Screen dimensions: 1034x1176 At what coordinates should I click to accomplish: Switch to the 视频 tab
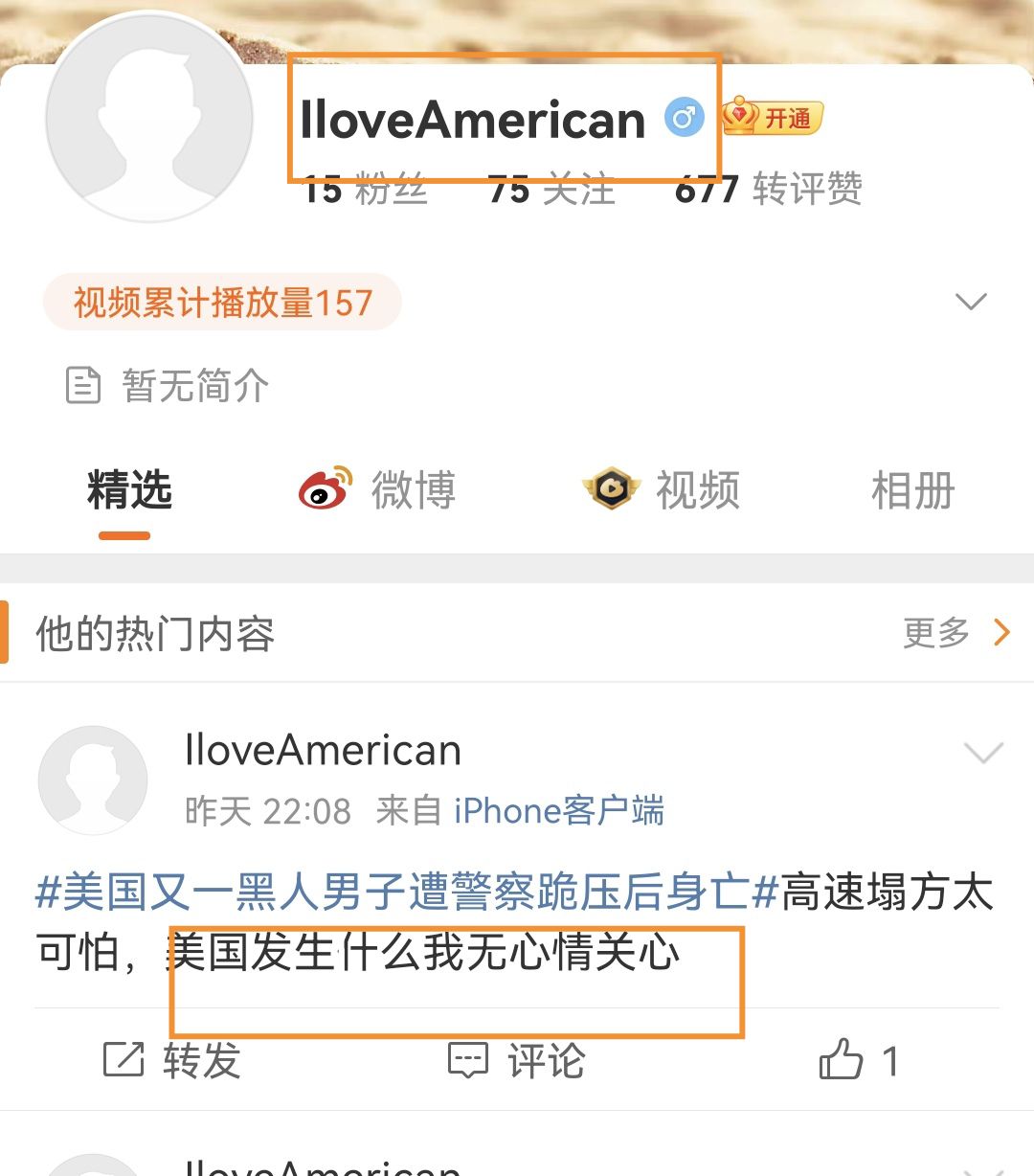[663, 491]
